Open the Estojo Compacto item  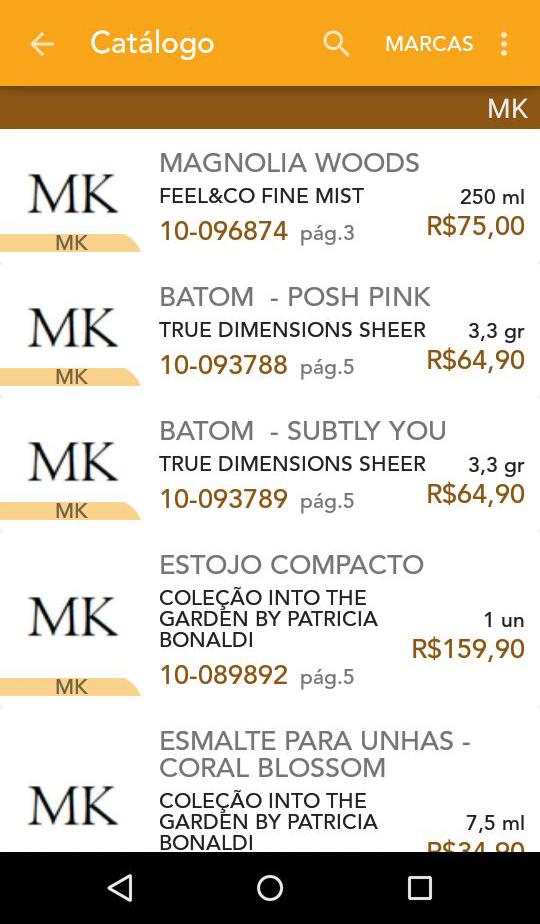[x=270, y=619]
